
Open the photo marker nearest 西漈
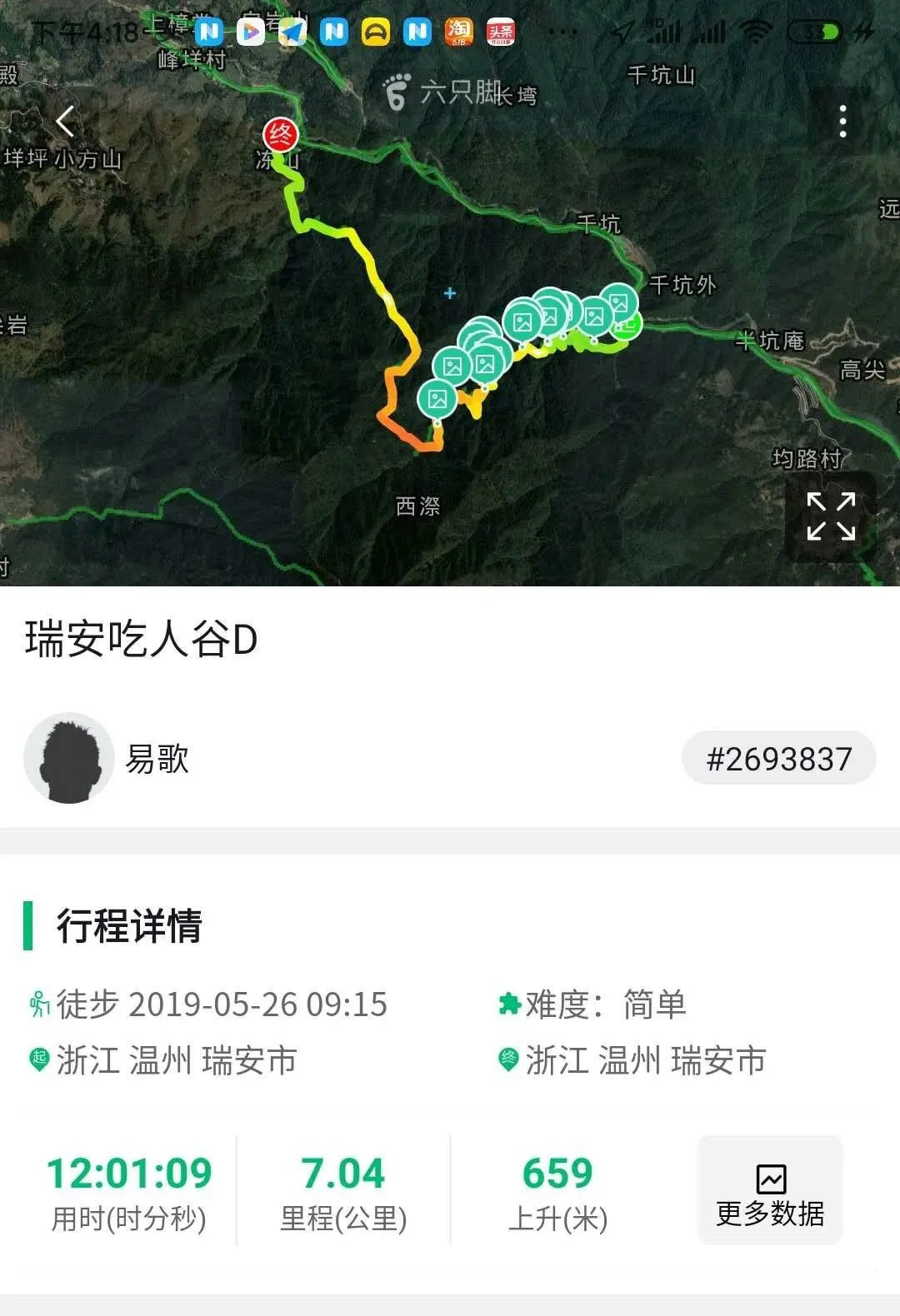click(x=437, y=400)
